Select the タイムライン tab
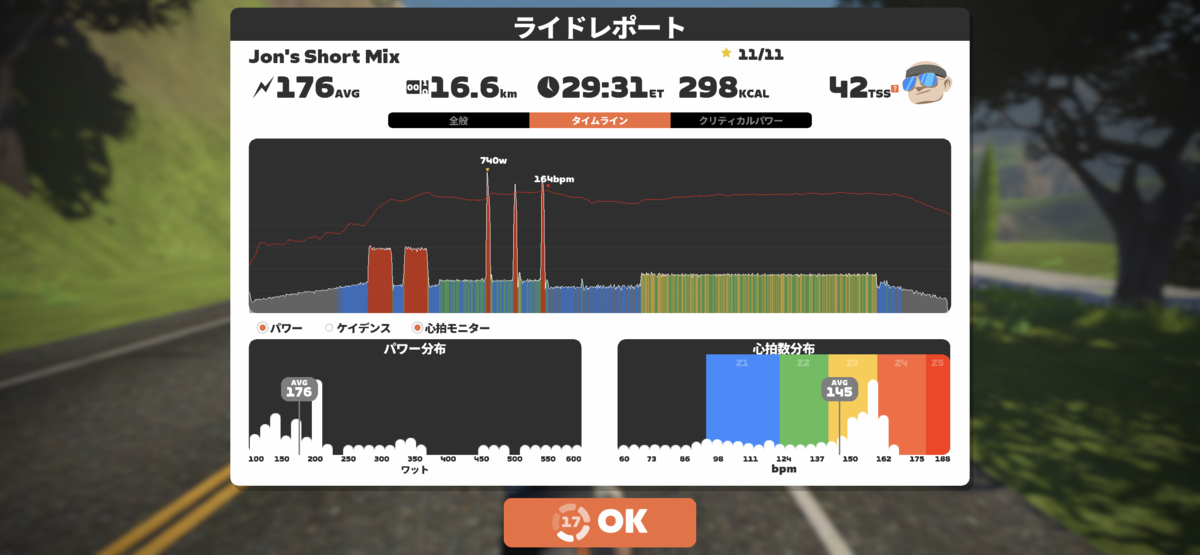Viewport: 1200px width, 555px height. tap(600, 120)
